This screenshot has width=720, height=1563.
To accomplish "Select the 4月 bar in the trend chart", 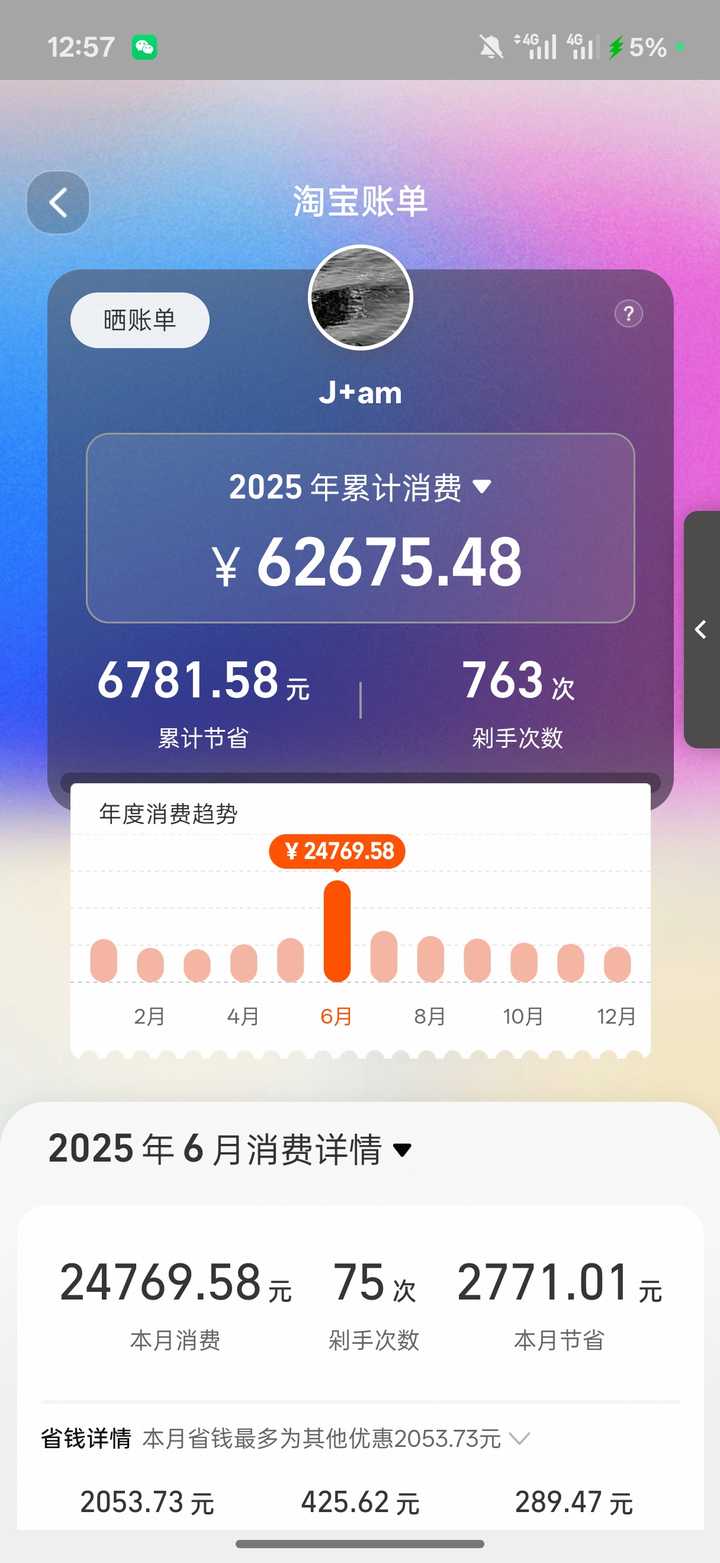I will (x=243, y=963).
